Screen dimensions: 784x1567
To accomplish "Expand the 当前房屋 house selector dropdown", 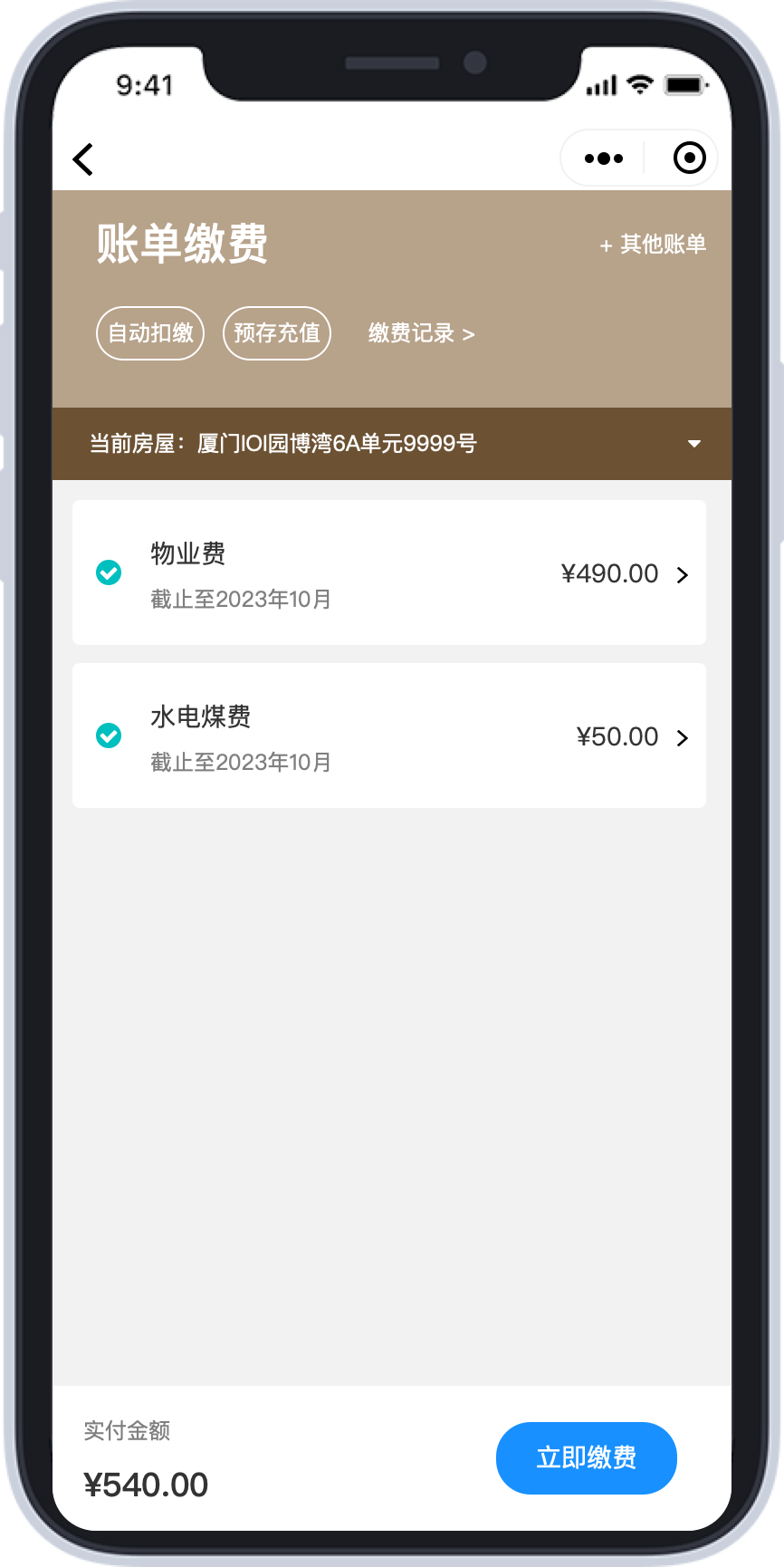I will tap(693, 444).
